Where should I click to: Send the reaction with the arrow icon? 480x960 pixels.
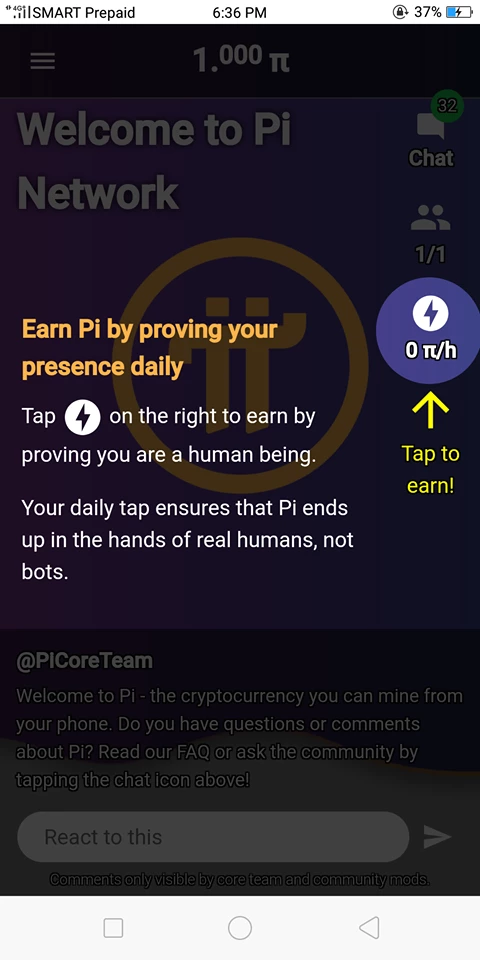(437, 837)
